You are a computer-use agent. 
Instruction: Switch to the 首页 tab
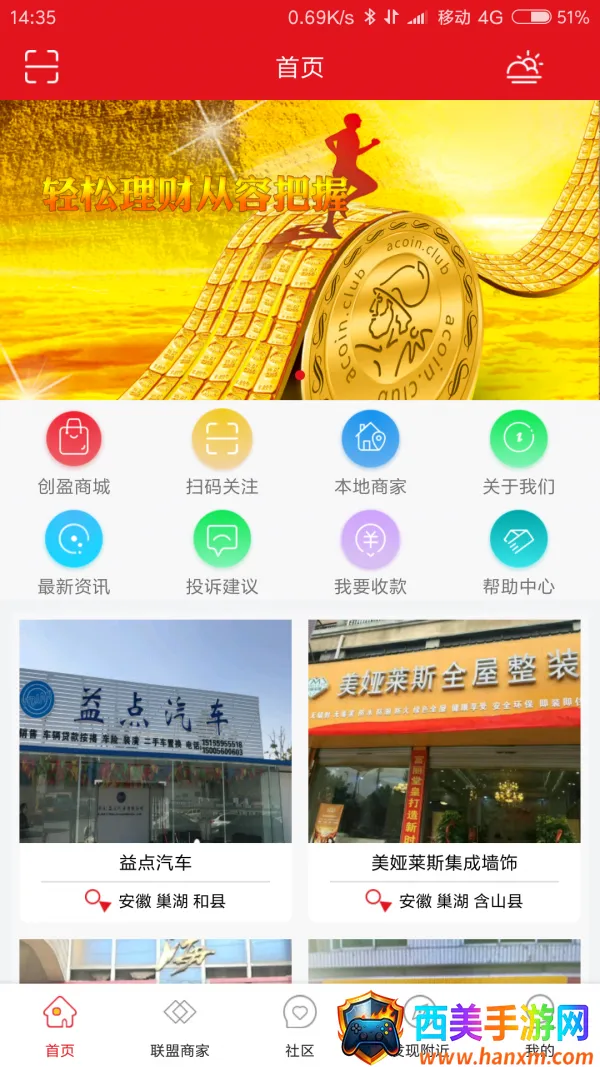tap(60, 1025)
